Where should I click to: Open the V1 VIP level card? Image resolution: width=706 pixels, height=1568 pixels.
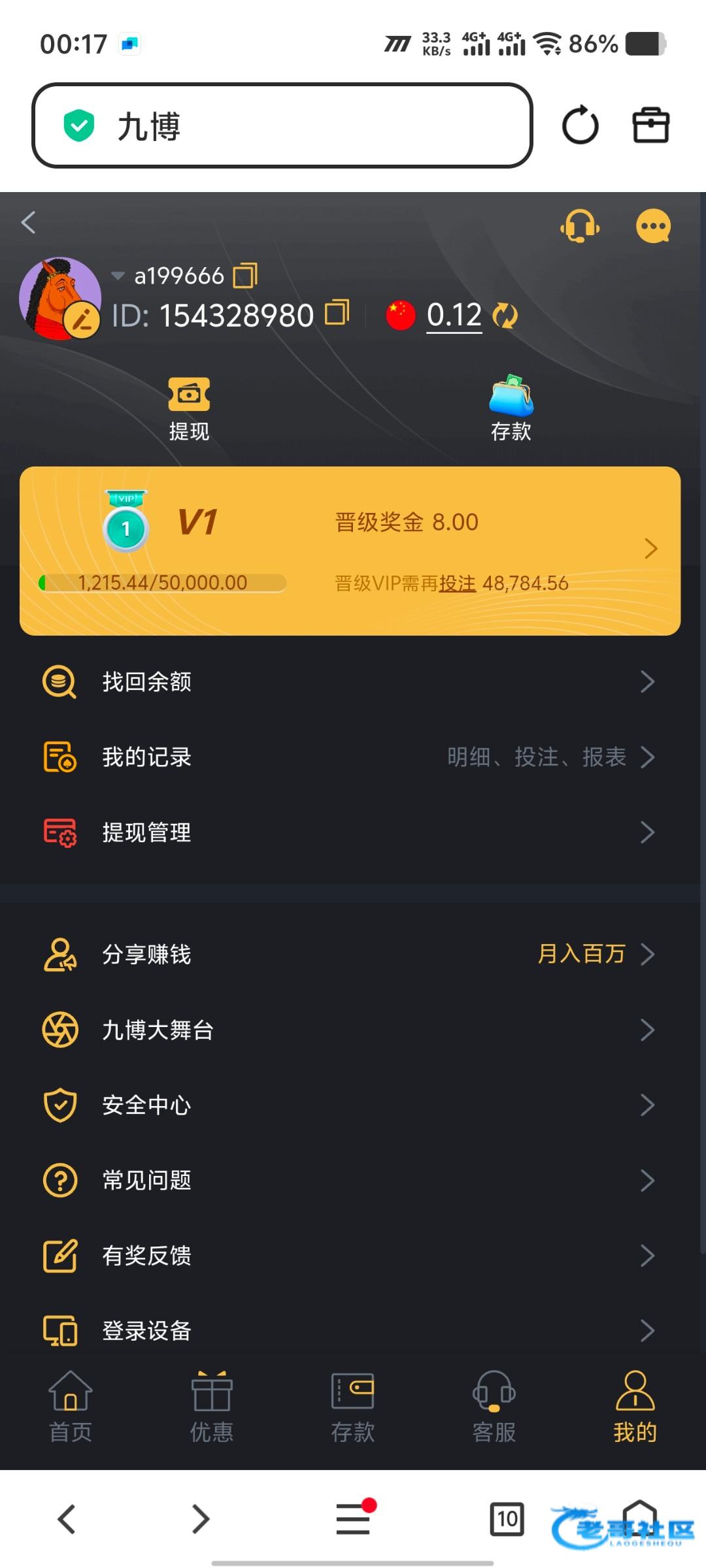coord(350,550)
